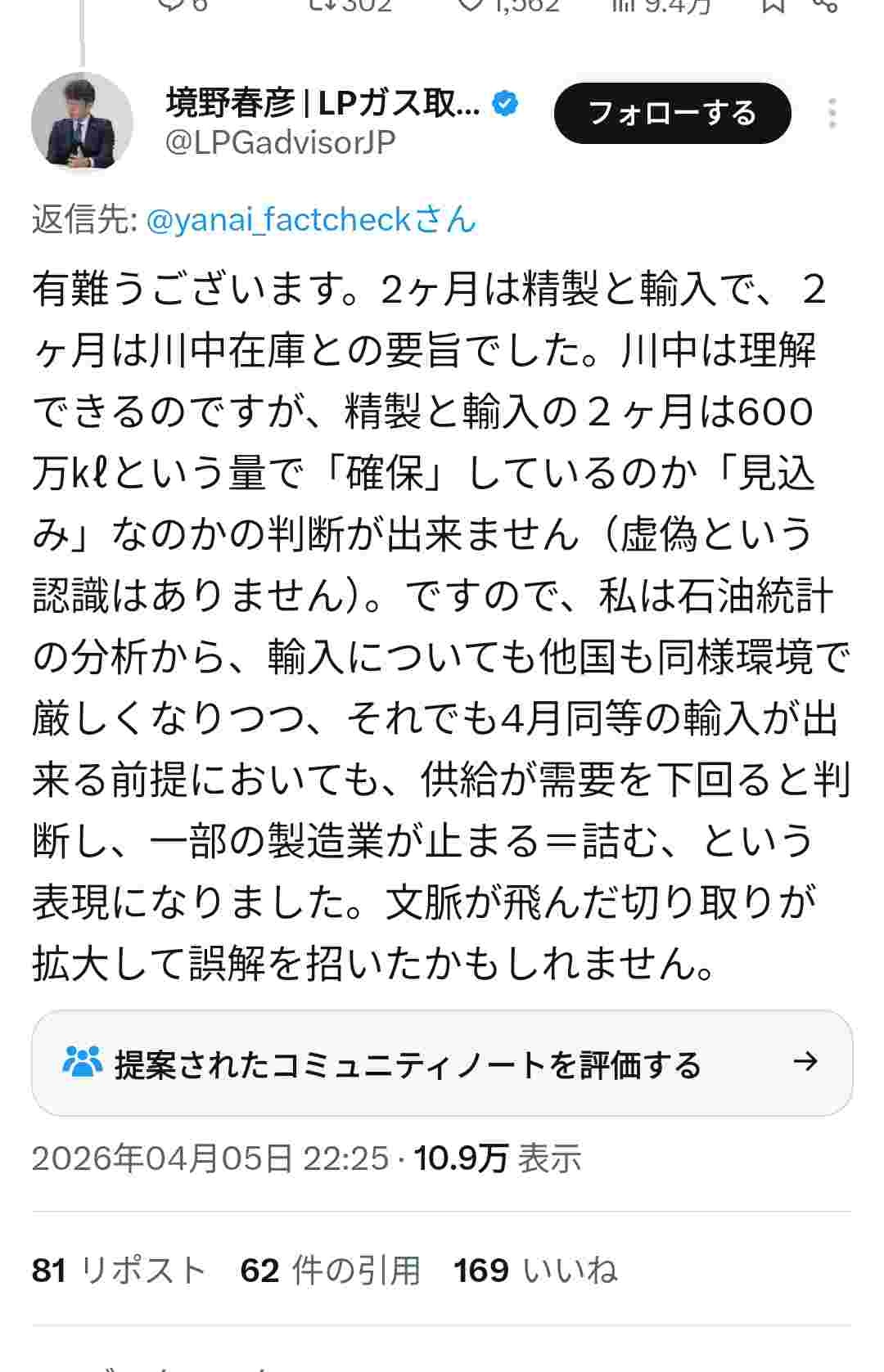Rate the proposed community note
Image resolution: width=884 pixels, height=1372 pixels.
442,1063
